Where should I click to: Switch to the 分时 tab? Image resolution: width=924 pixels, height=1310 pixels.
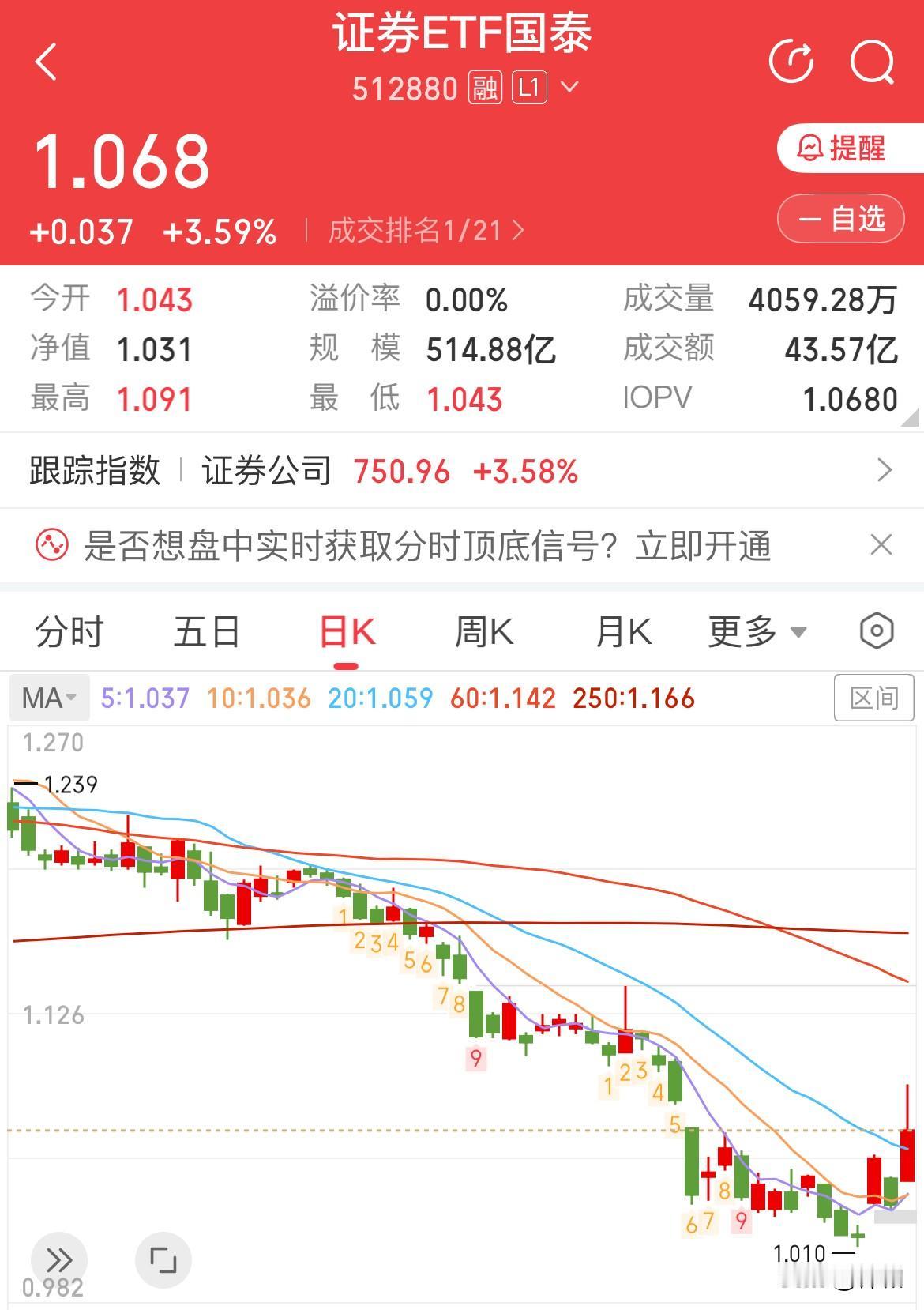click(69, 632)
